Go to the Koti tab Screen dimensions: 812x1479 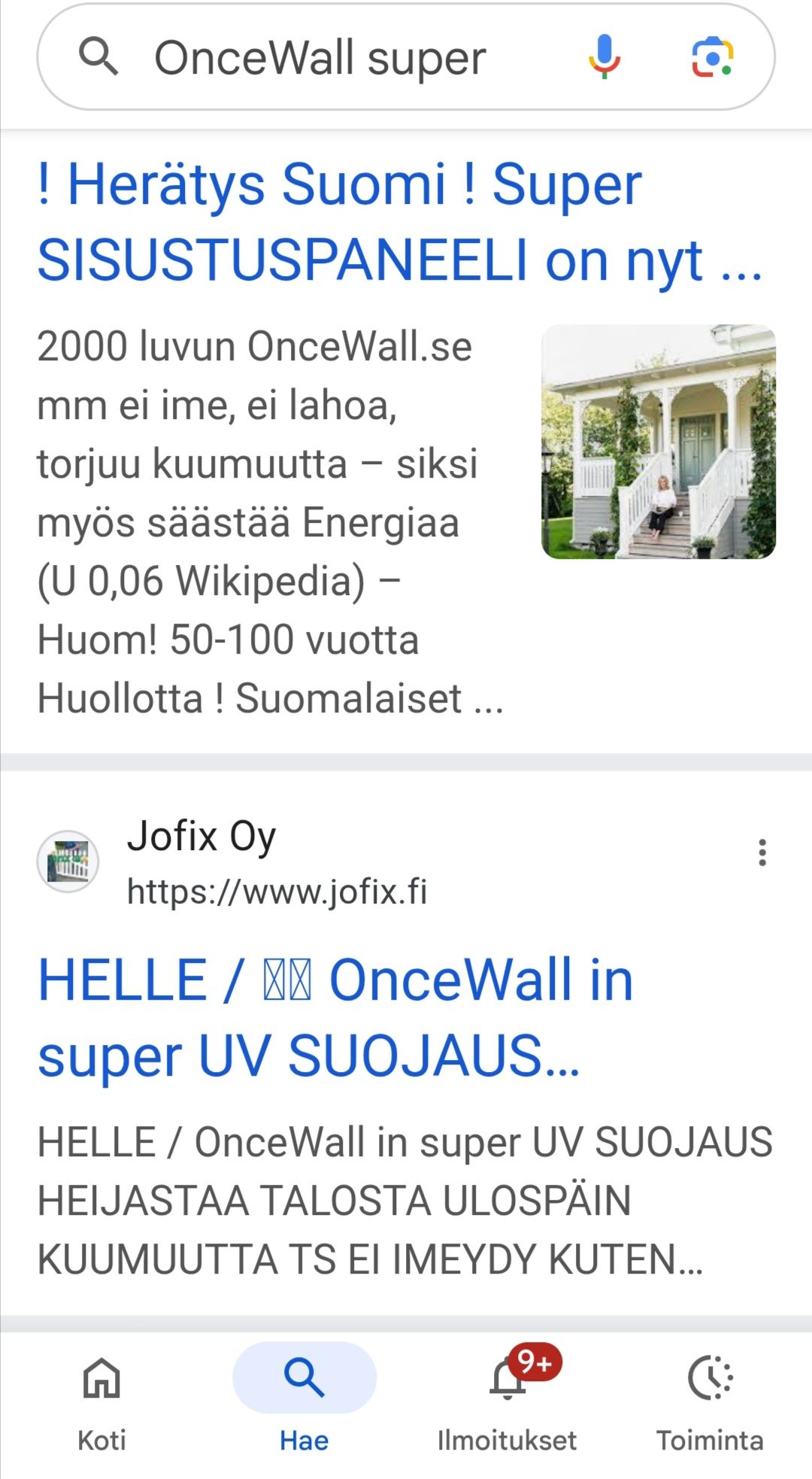pos(101,1401)
